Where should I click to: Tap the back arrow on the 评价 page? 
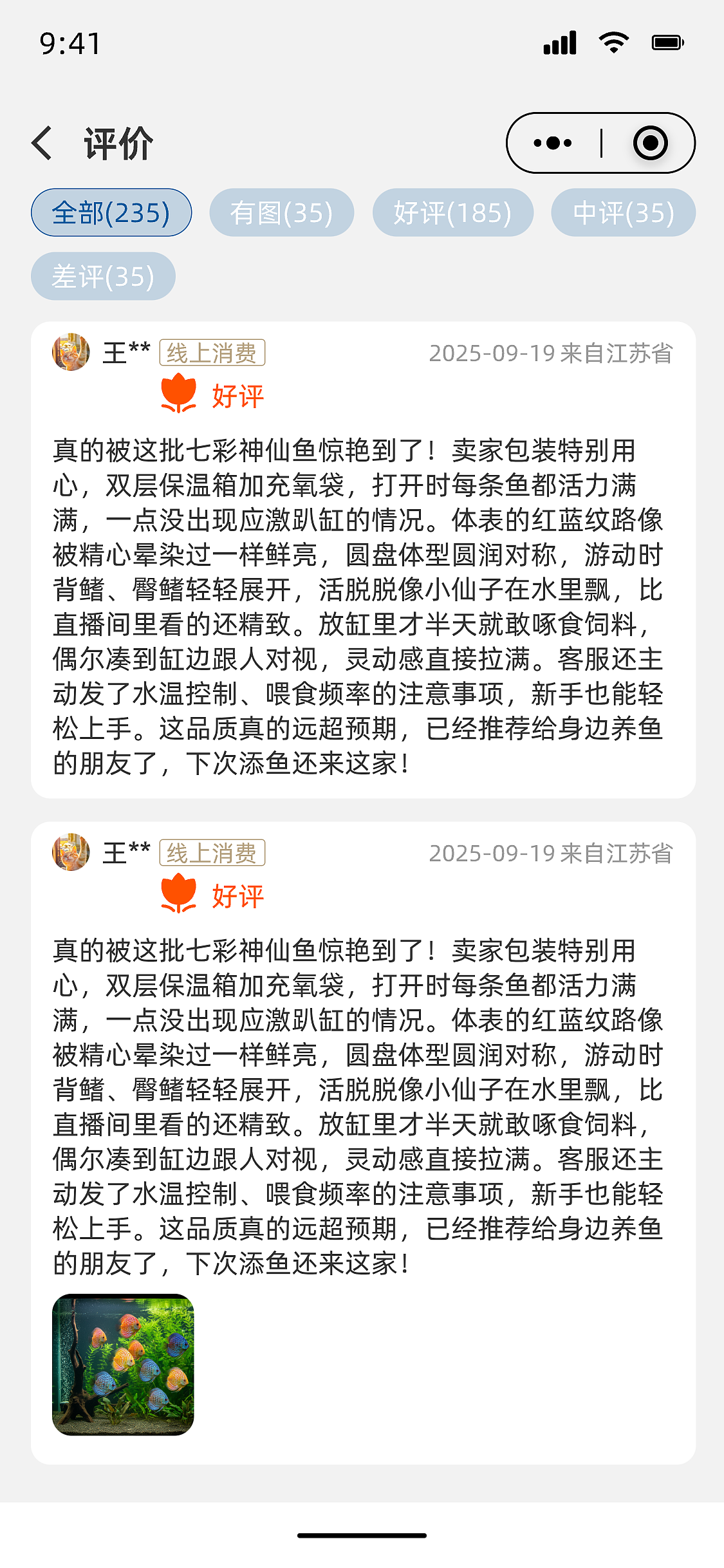point(43,143)
